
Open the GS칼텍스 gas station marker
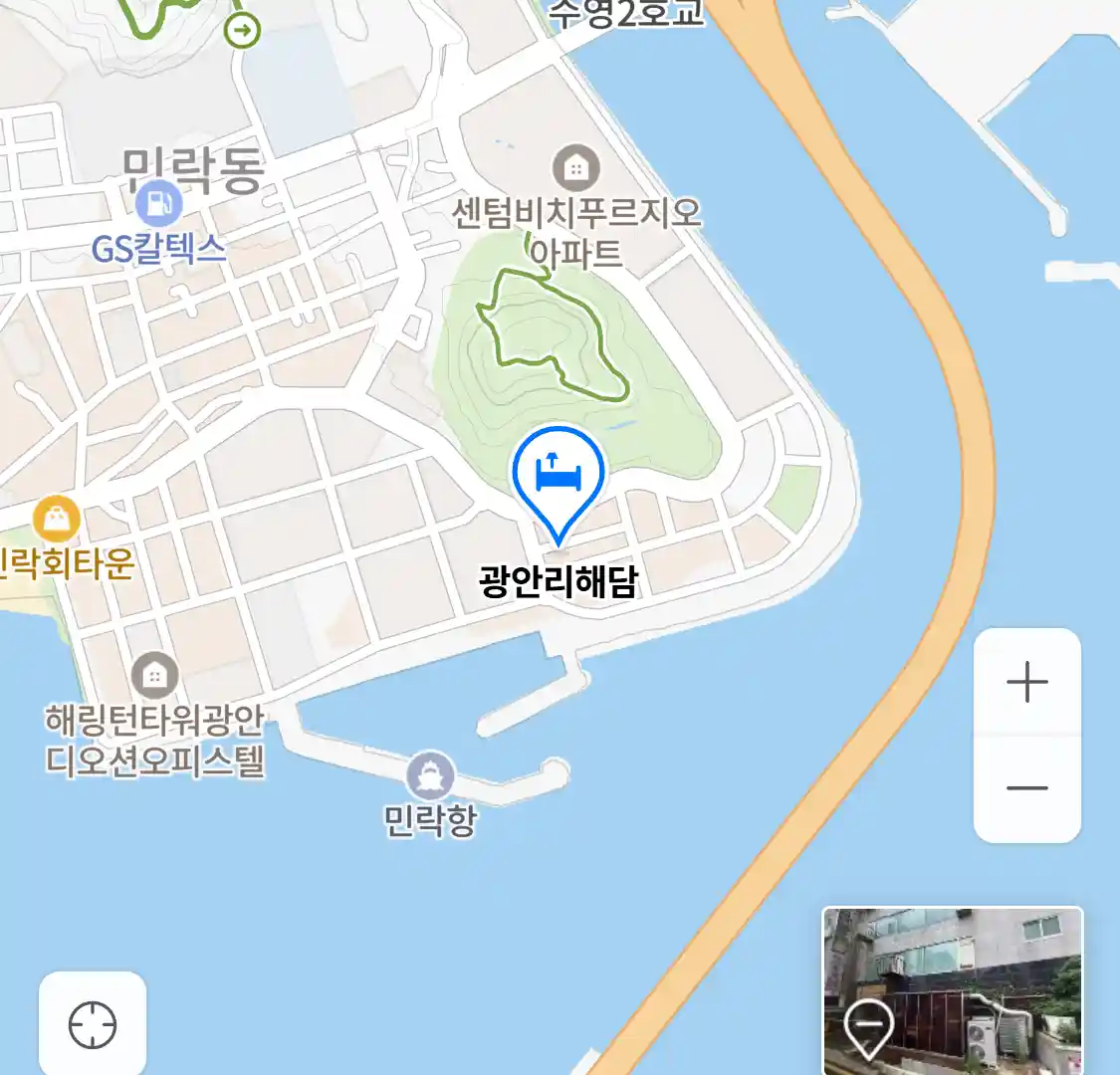(x=158, y=205)
